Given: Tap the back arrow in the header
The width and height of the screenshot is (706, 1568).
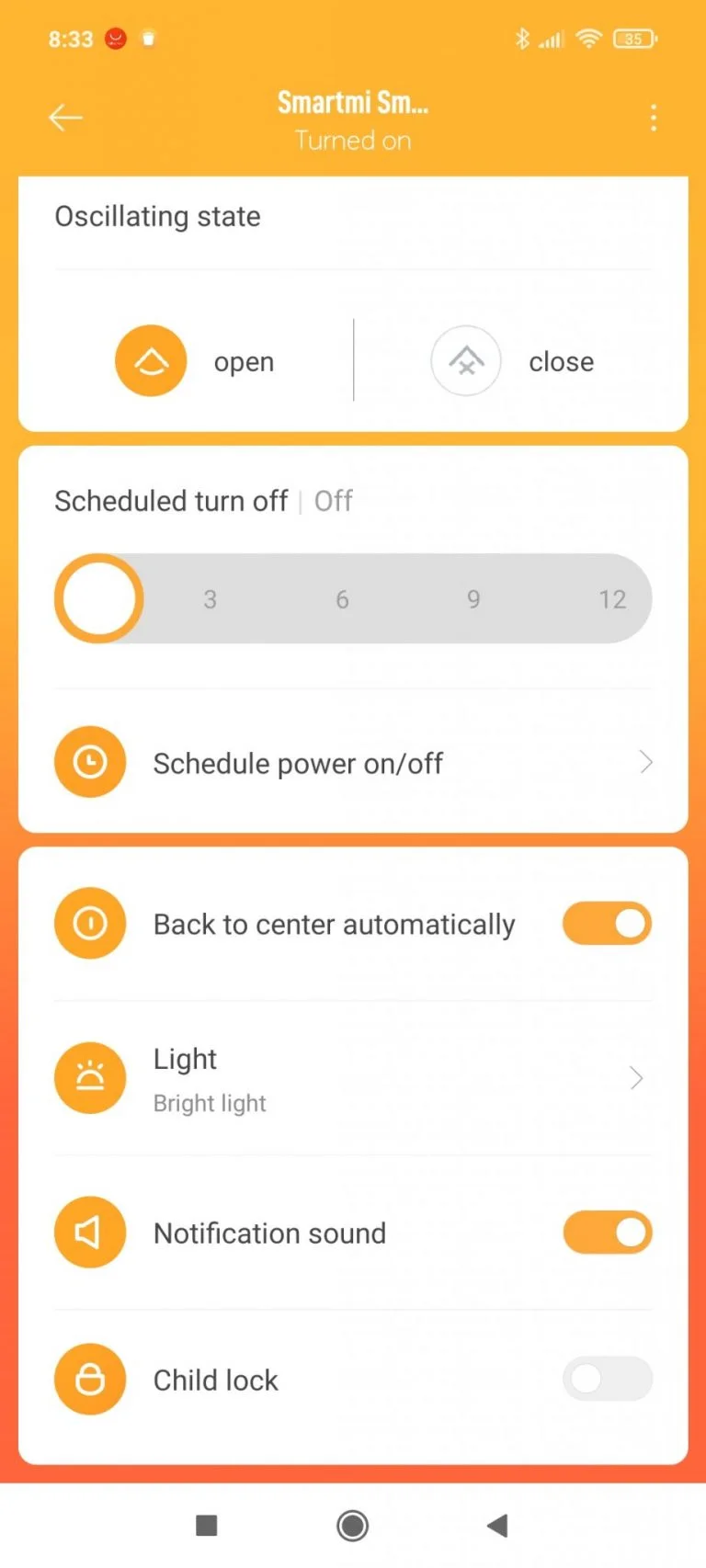Looking at the screenshot, I should pyautogui.click(x=64, y=118).
